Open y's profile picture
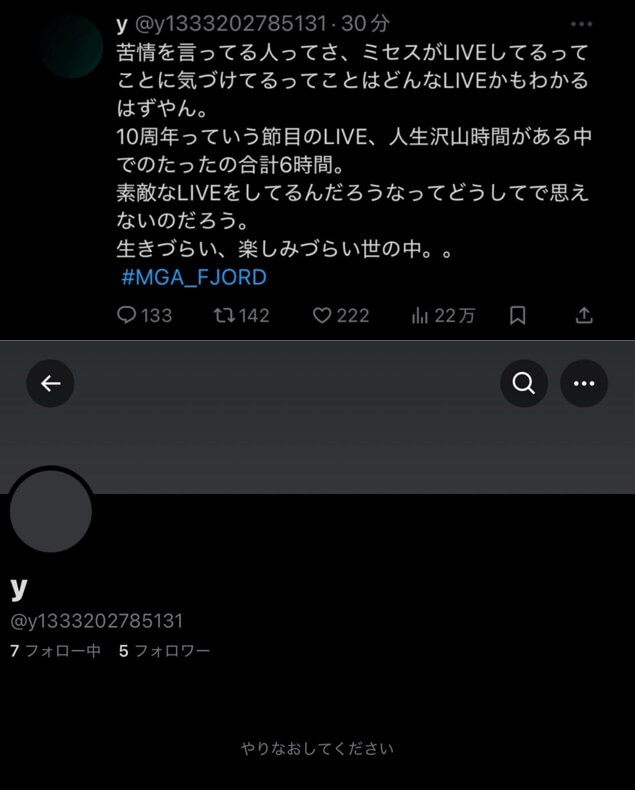 click(x=51, y=511)
